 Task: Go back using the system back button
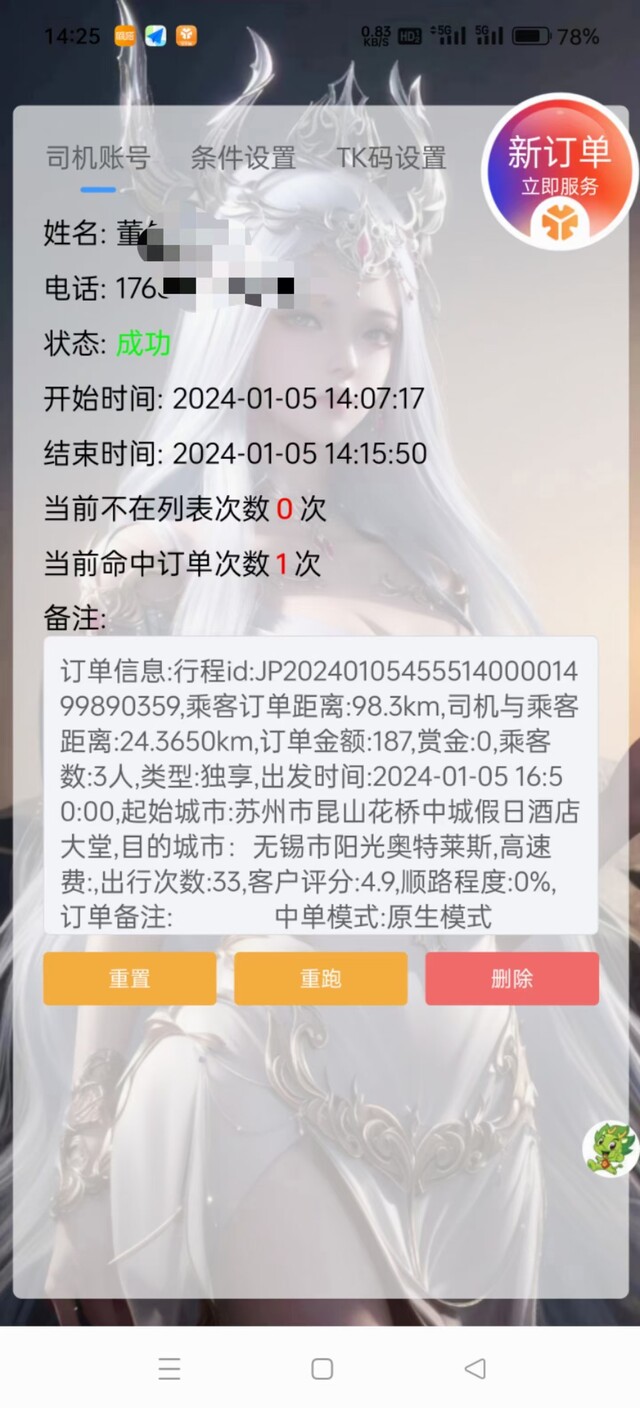pos(476,1368)
